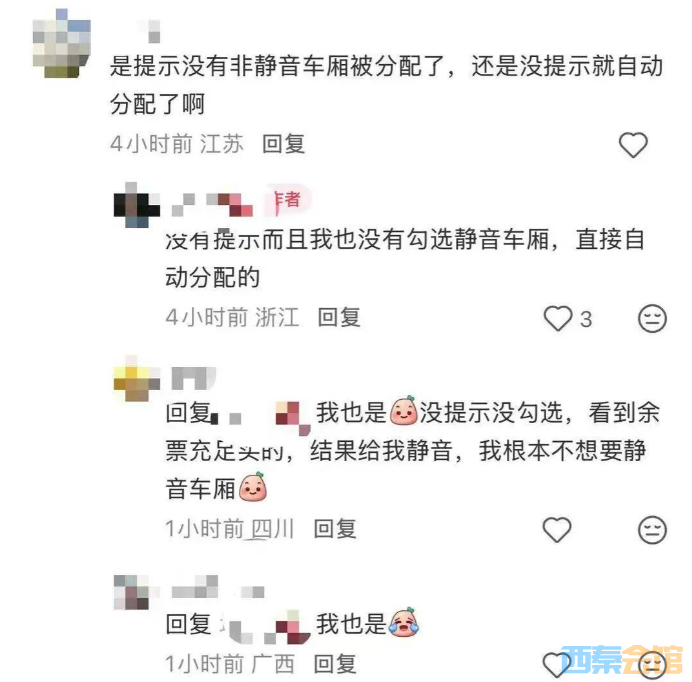Viewport: 692px width, 682px height.
Task: Dislike the author's Zhejiang reply
Action: tap(652, 318)
